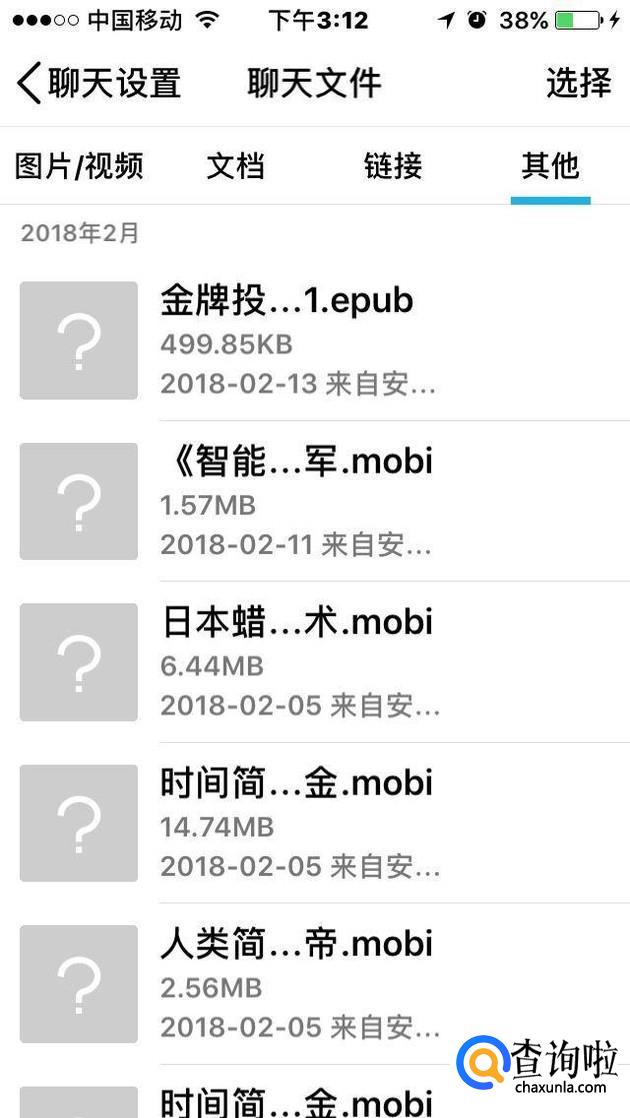
Task: Select the 其他 tab
Action: 550,166
